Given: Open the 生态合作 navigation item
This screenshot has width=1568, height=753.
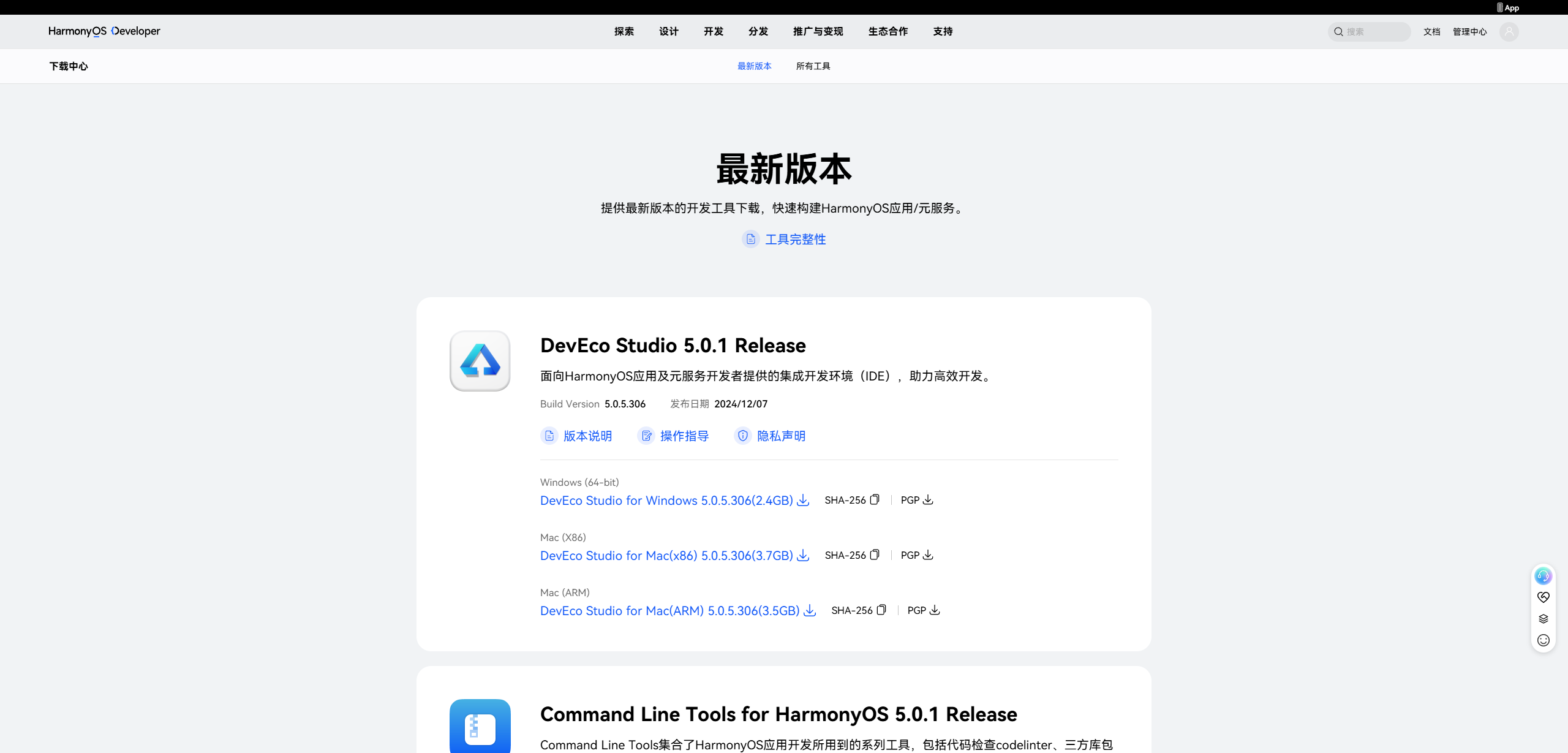Looking at the screenshot, I should (x=888, y=31).
